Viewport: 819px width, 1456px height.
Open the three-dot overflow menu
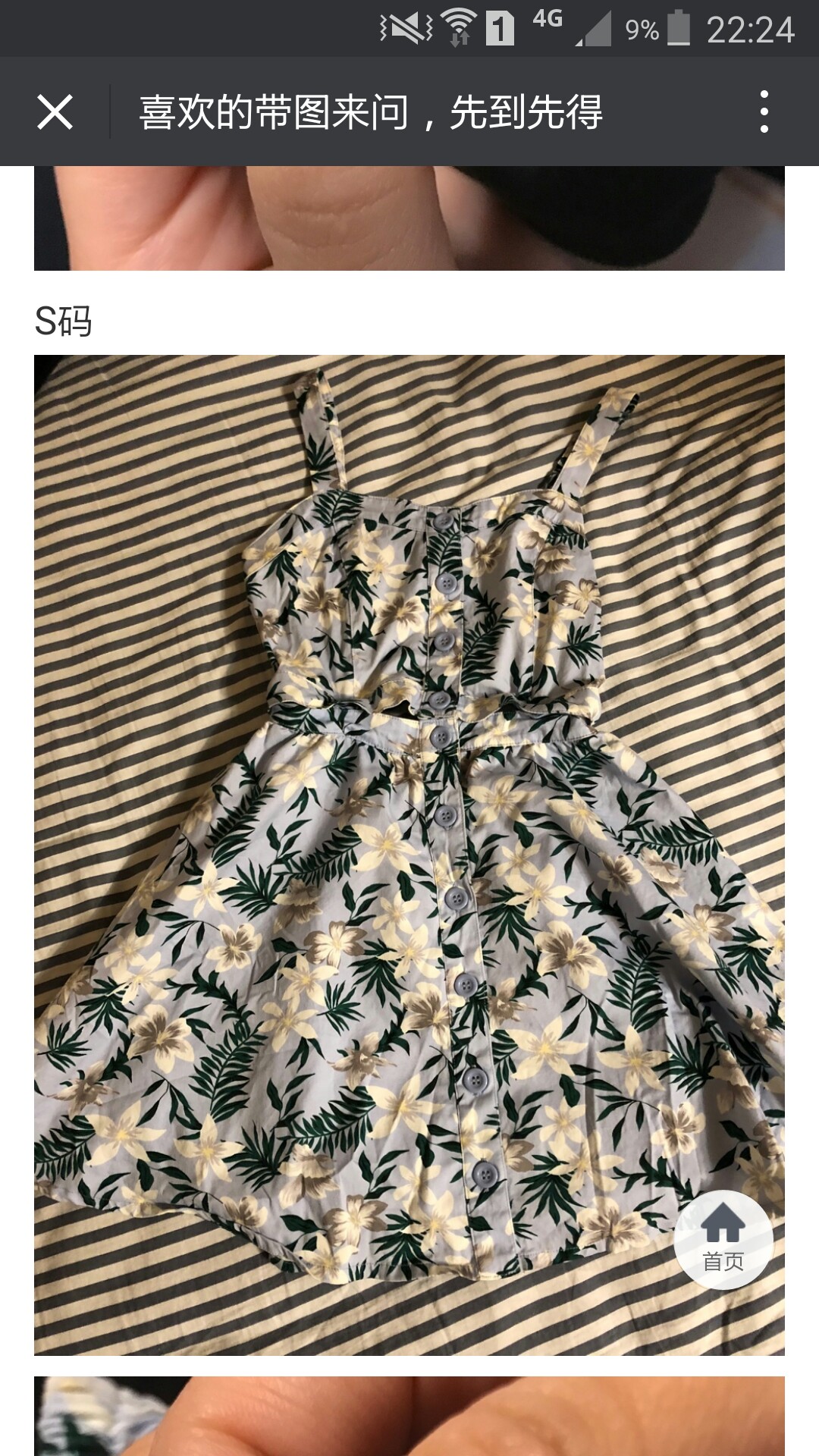click(x=764, y=111)
